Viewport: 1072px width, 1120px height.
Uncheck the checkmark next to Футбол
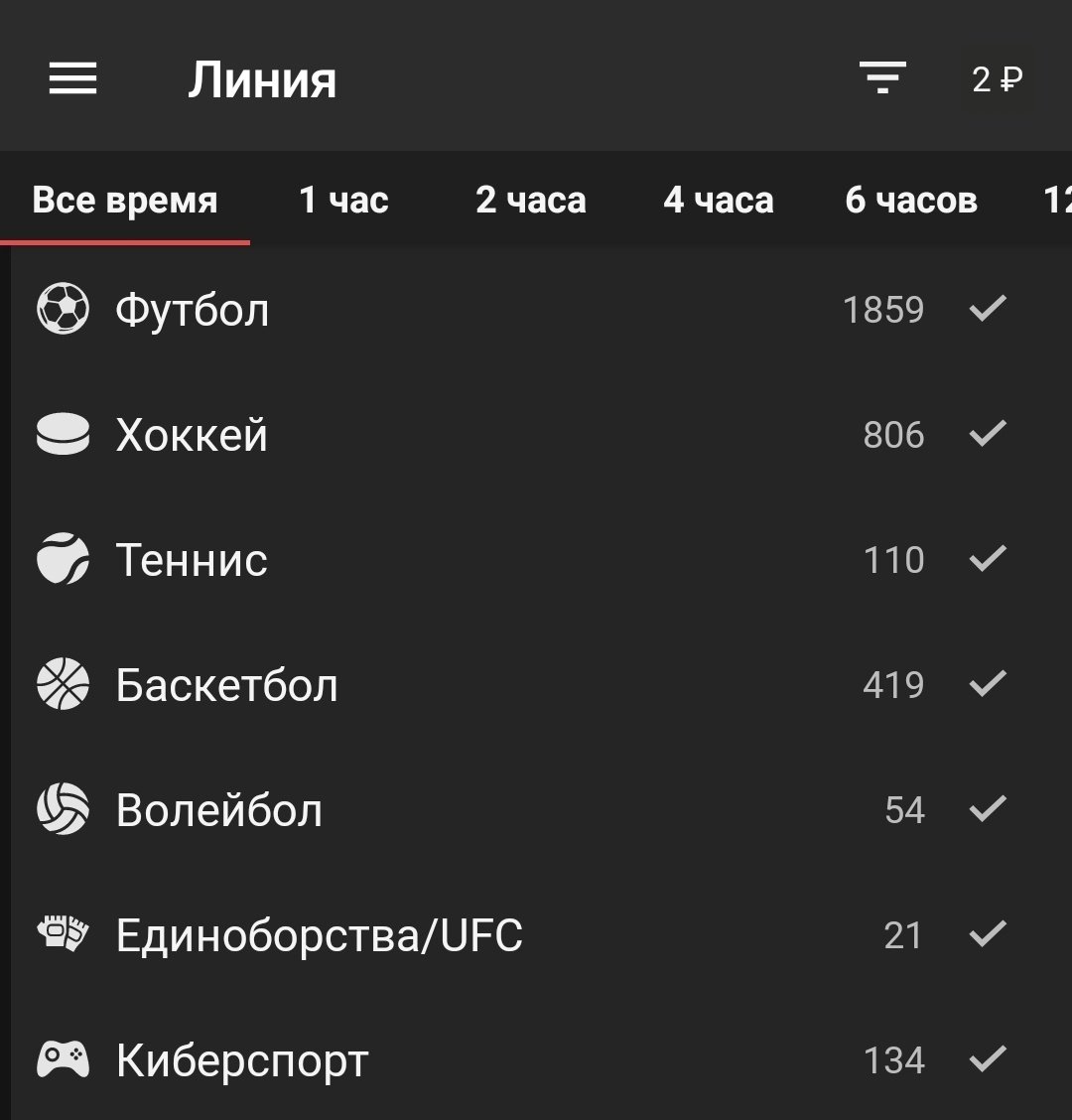pos(988,309)
